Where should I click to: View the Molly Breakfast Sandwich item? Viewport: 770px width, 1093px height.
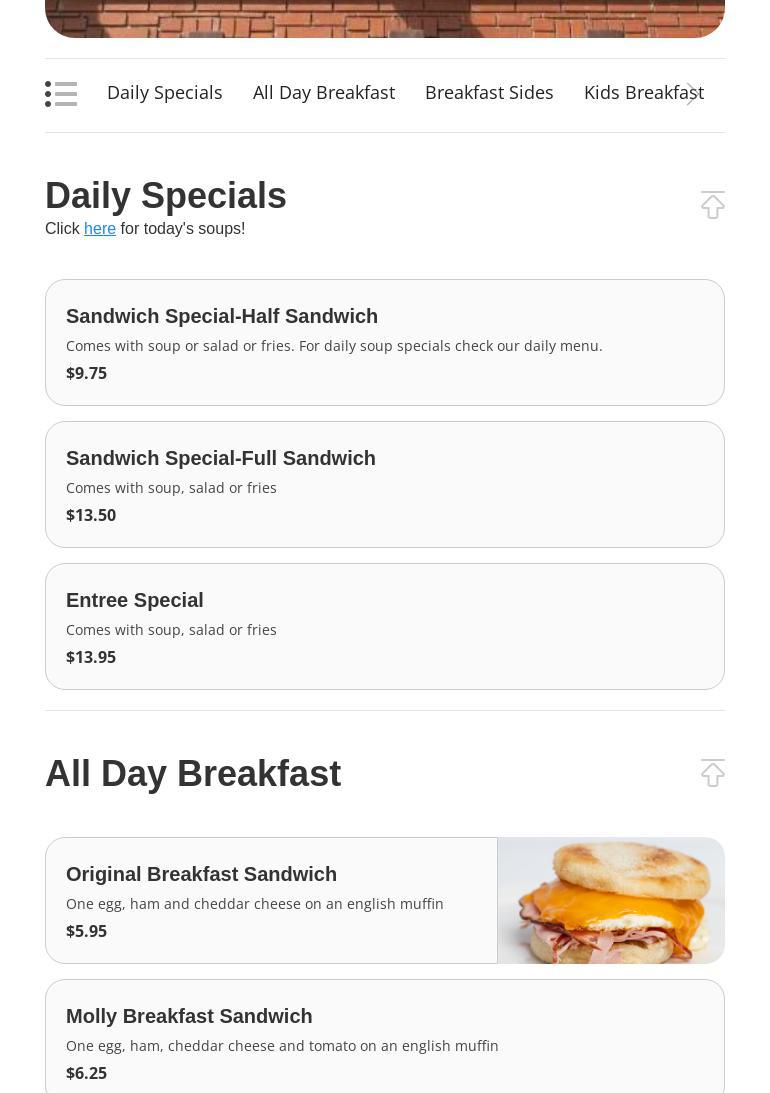[x=385, y=1040]
